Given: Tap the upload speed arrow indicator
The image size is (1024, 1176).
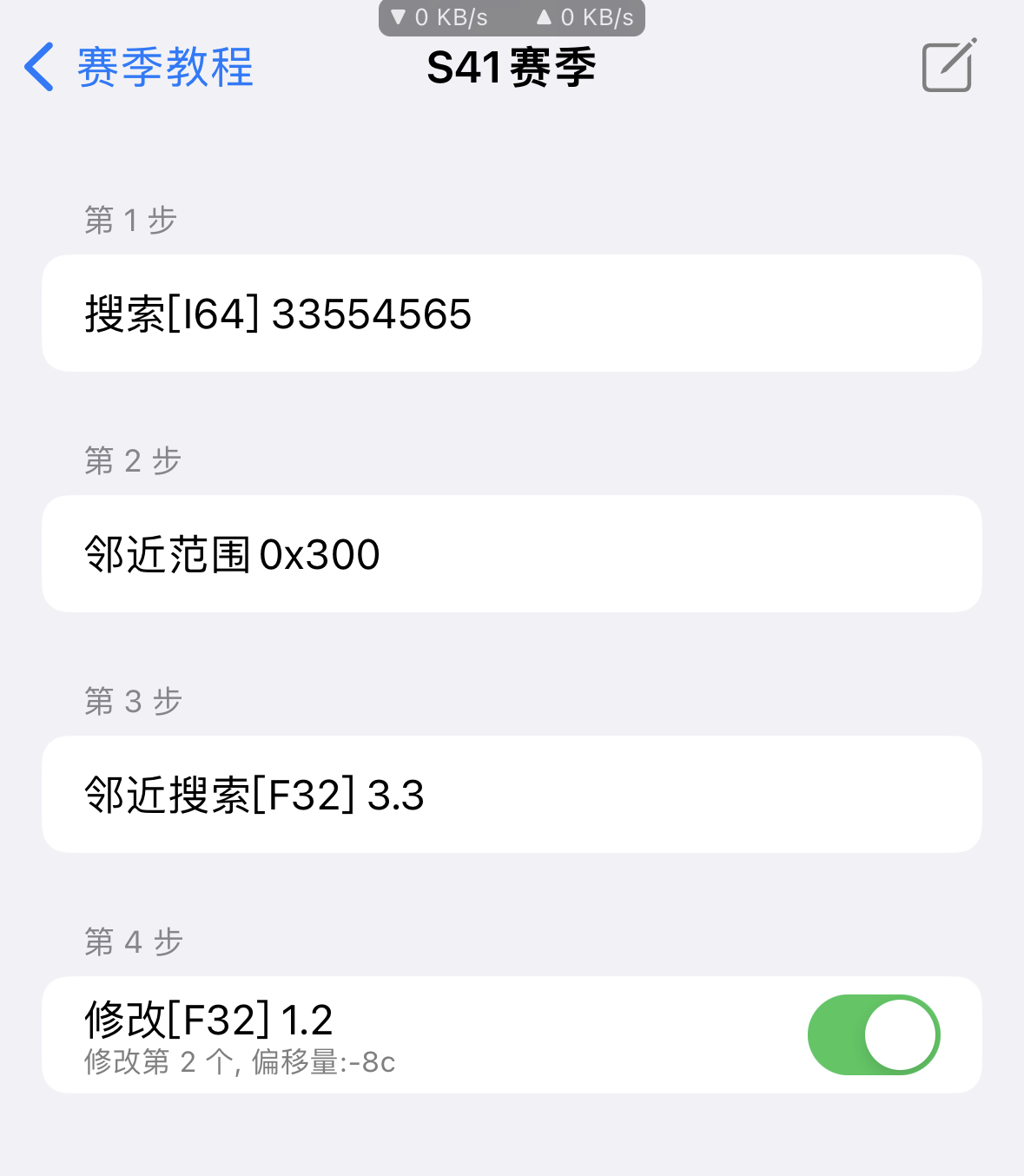Looking at the screenshot, I should coord(543,16).
